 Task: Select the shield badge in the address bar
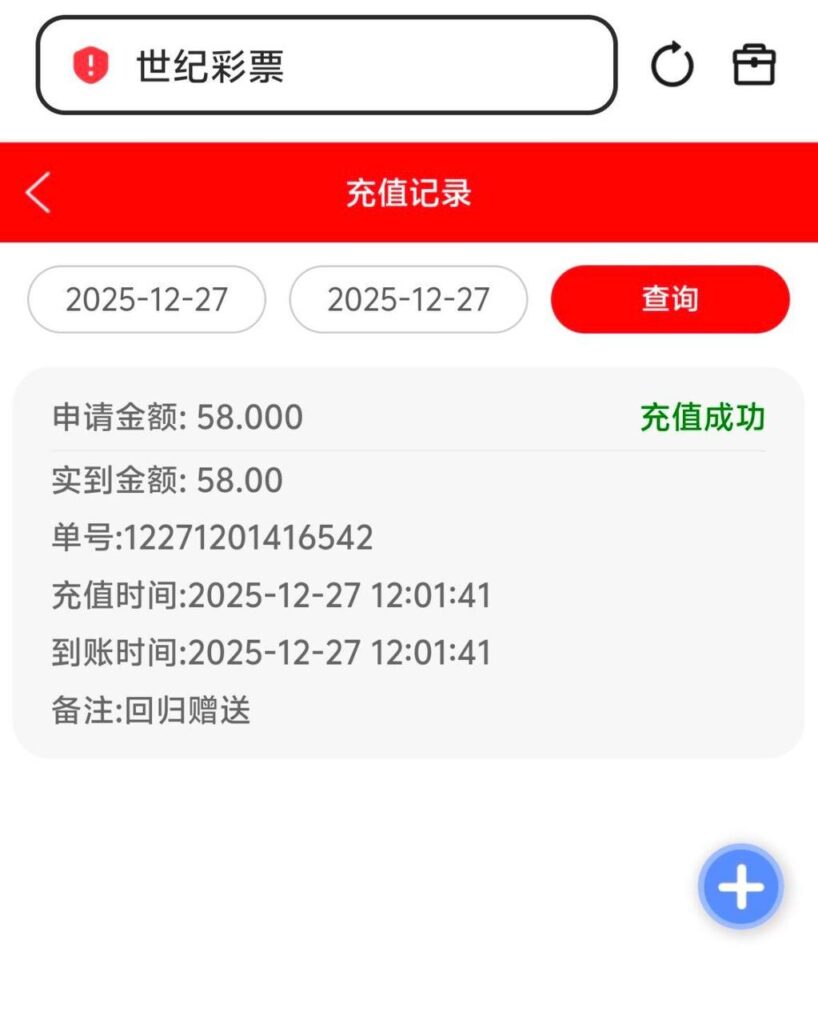[90, 64]
